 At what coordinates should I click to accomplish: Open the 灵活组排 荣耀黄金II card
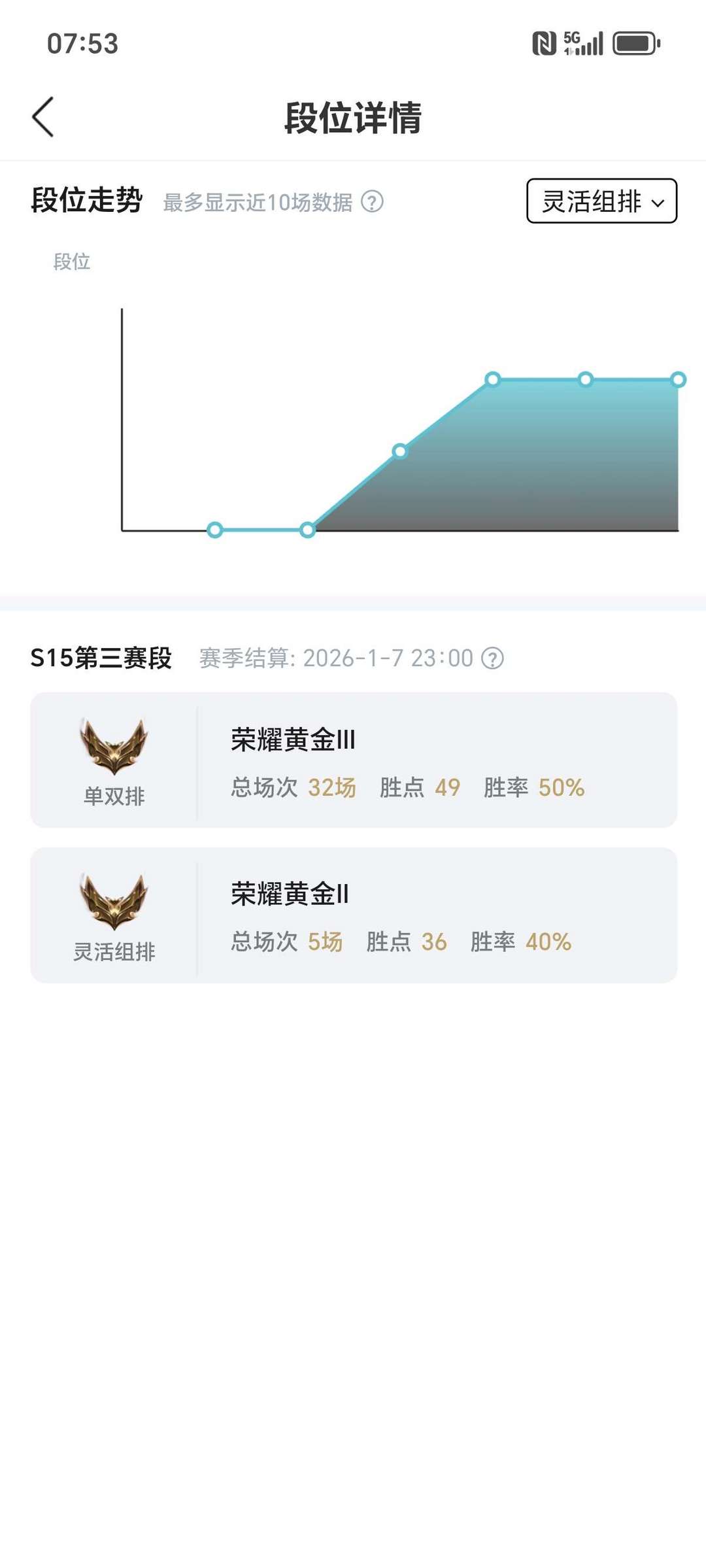click(x=353, y=915)
